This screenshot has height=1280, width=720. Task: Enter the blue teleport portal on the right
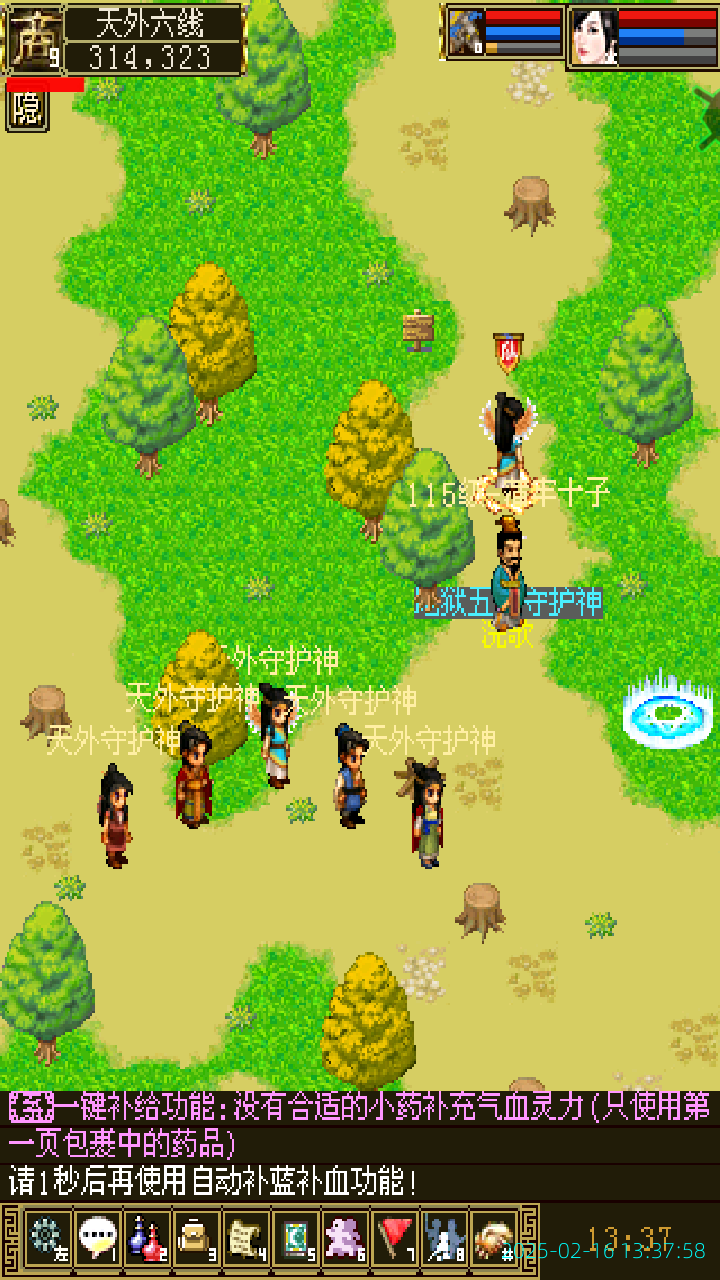663,715
